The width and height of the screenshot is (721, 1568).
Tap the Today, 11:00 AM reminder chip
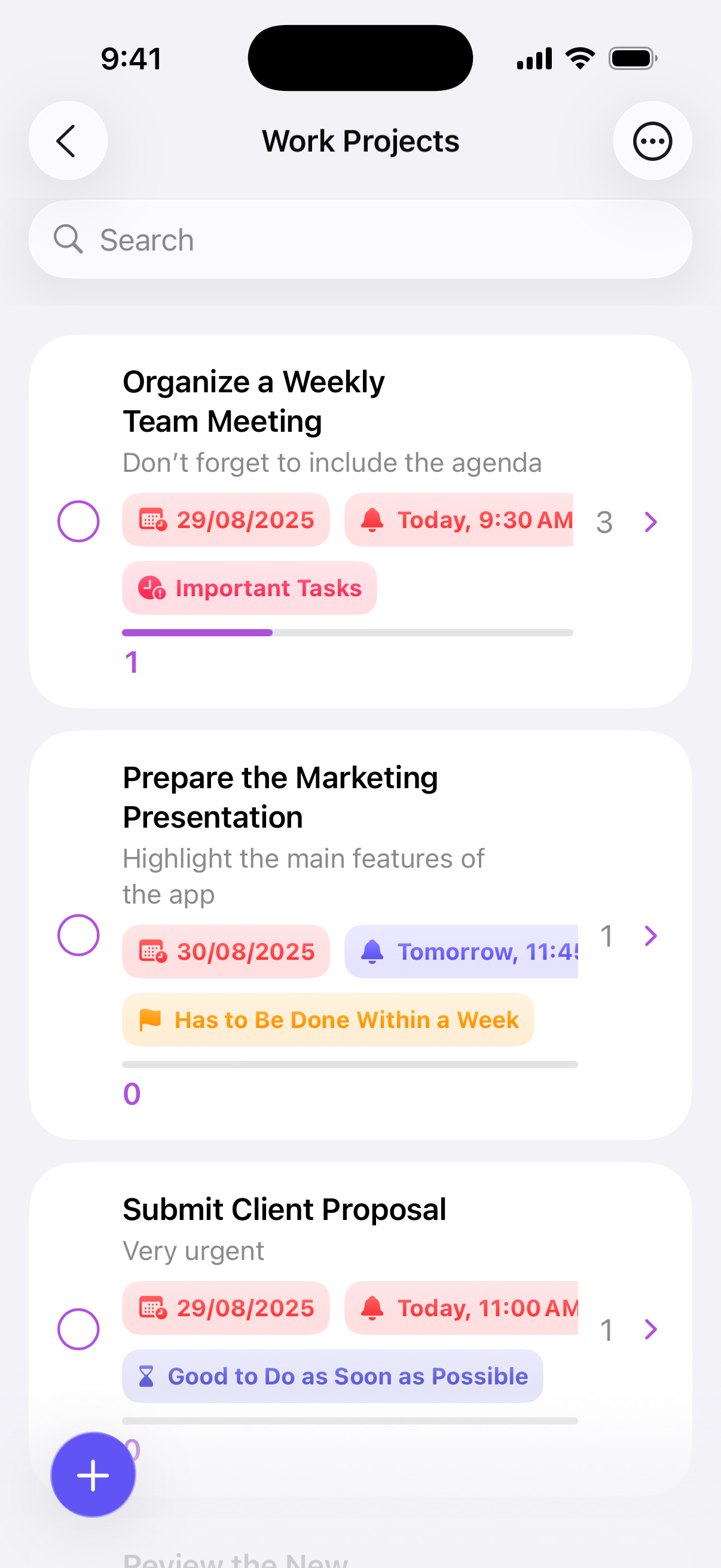(x=461, y=1308)
